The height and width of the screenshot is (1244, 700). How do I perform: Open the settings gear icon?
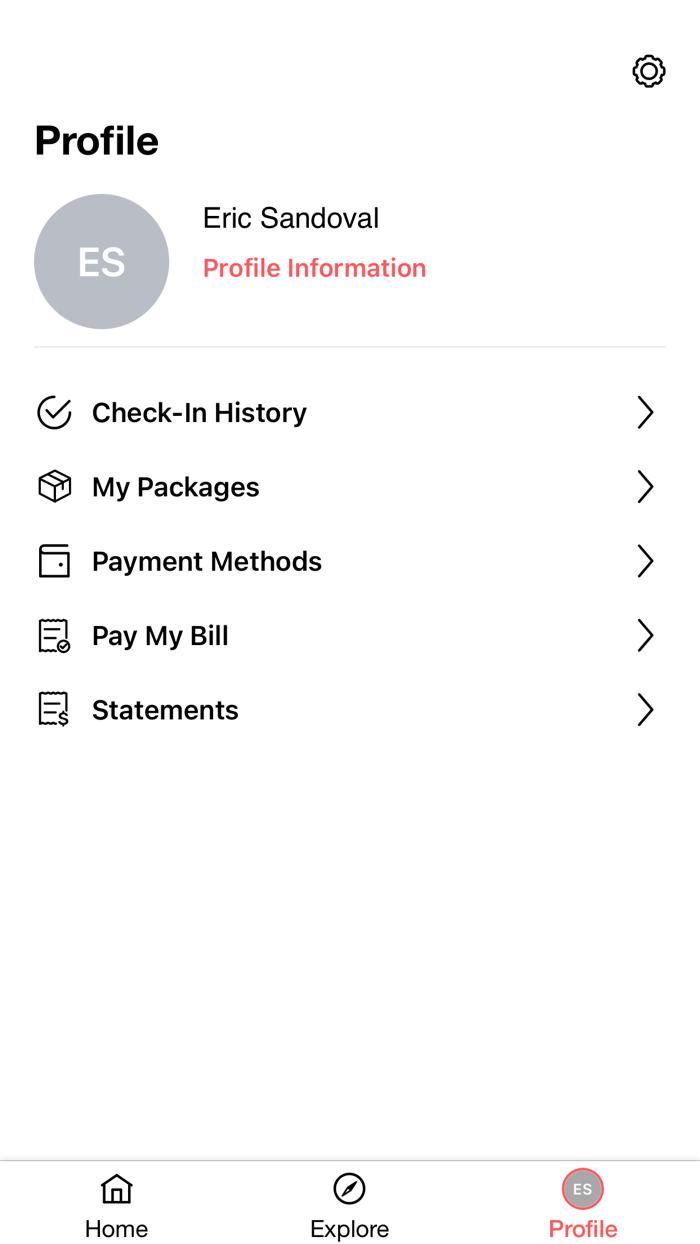tap(649, 71)
